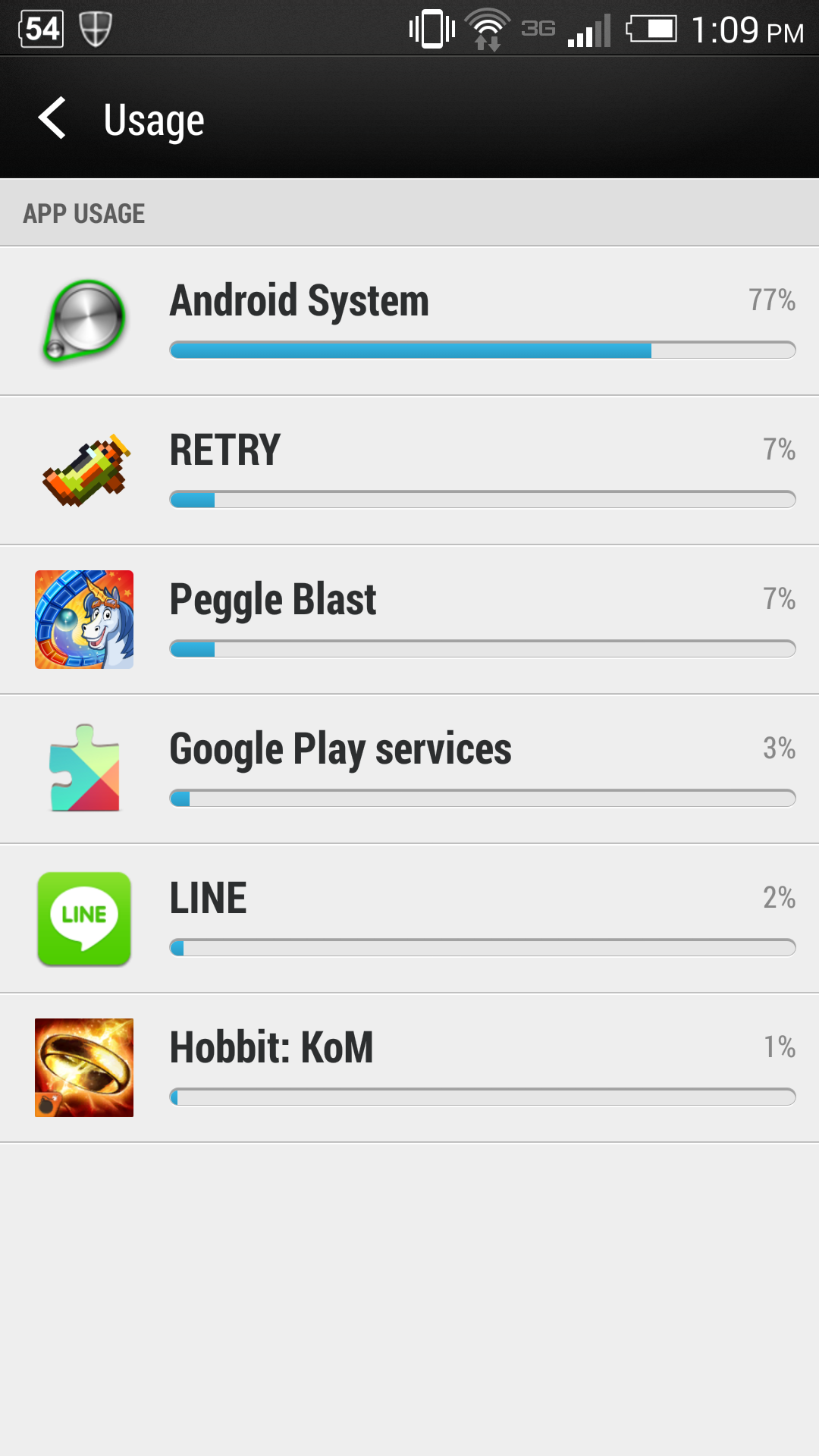Screen dimensions: 819x1456
Task: Tap the Hobbit: KoM usage row
Action: [x=409, y=1068]
